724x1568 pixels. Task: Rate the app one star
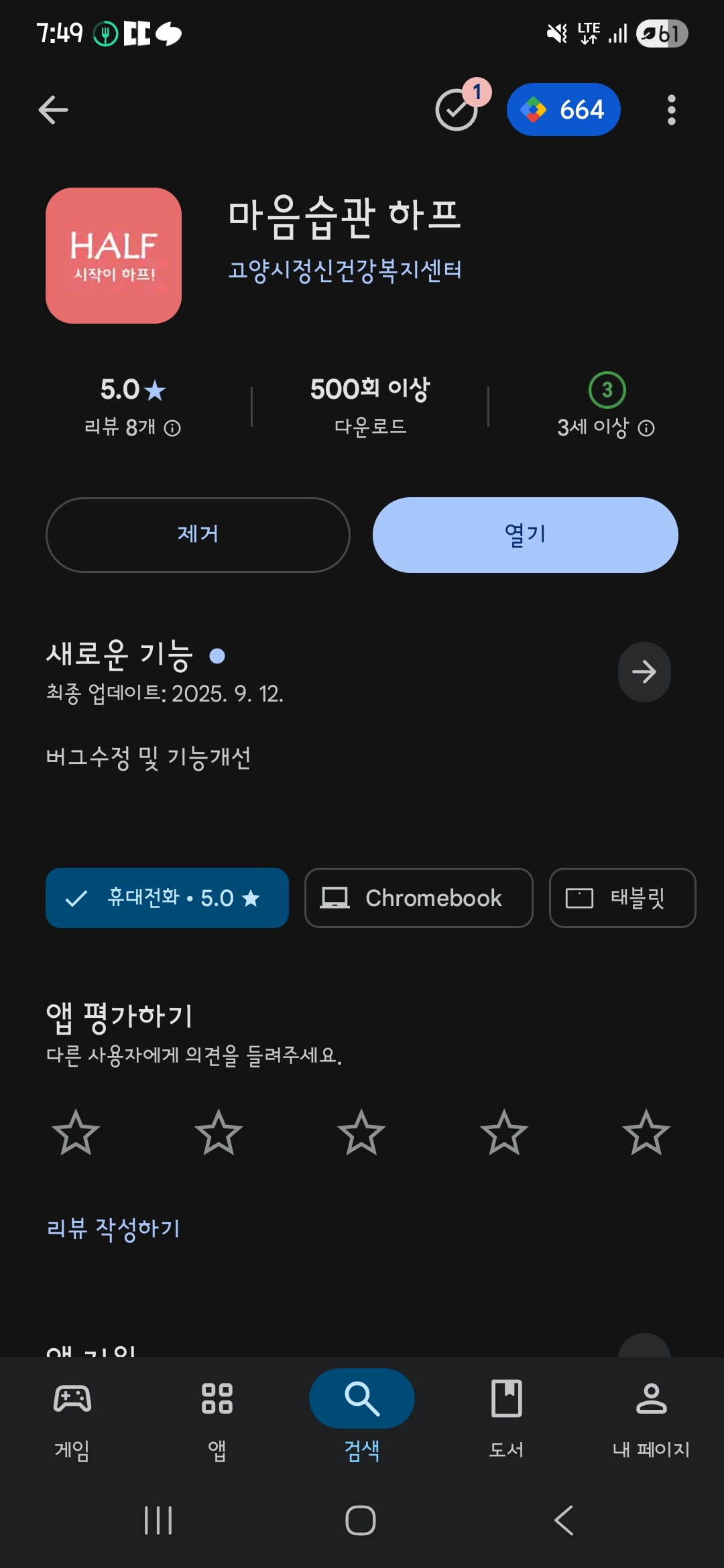[x=76, y=1132]
